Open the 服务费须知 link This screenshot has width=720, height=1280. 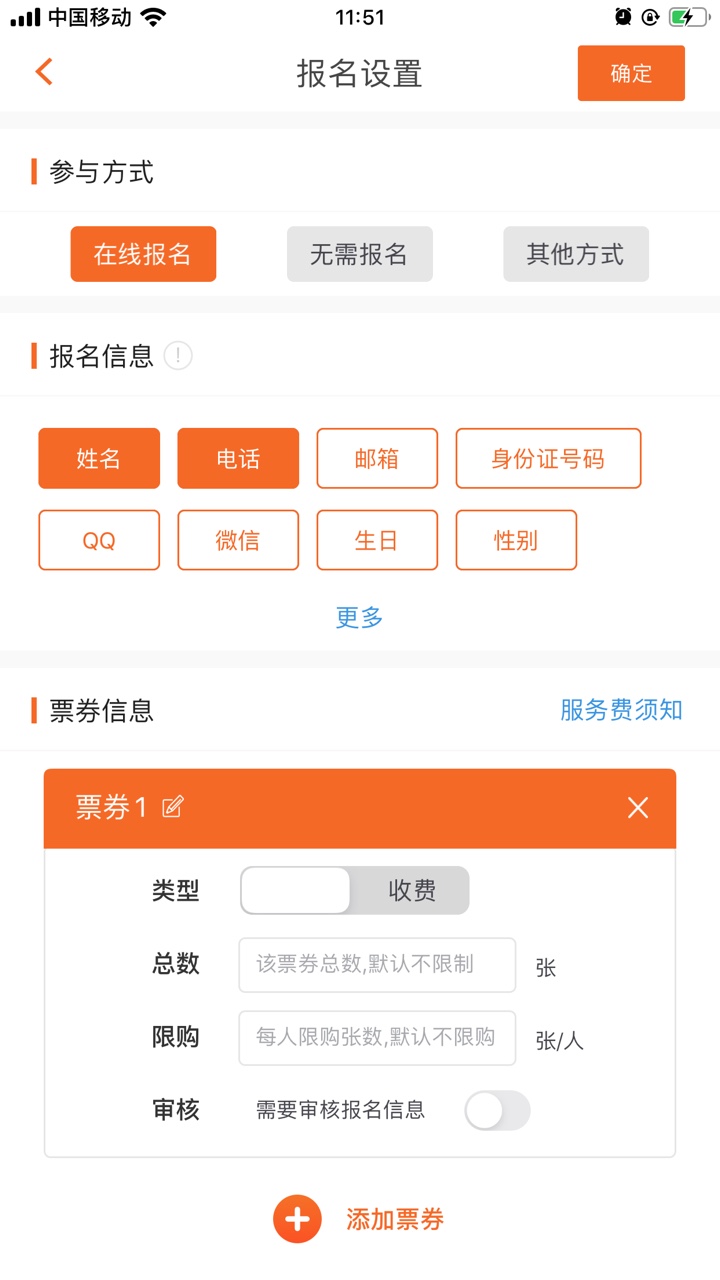(x=621, y=710)
